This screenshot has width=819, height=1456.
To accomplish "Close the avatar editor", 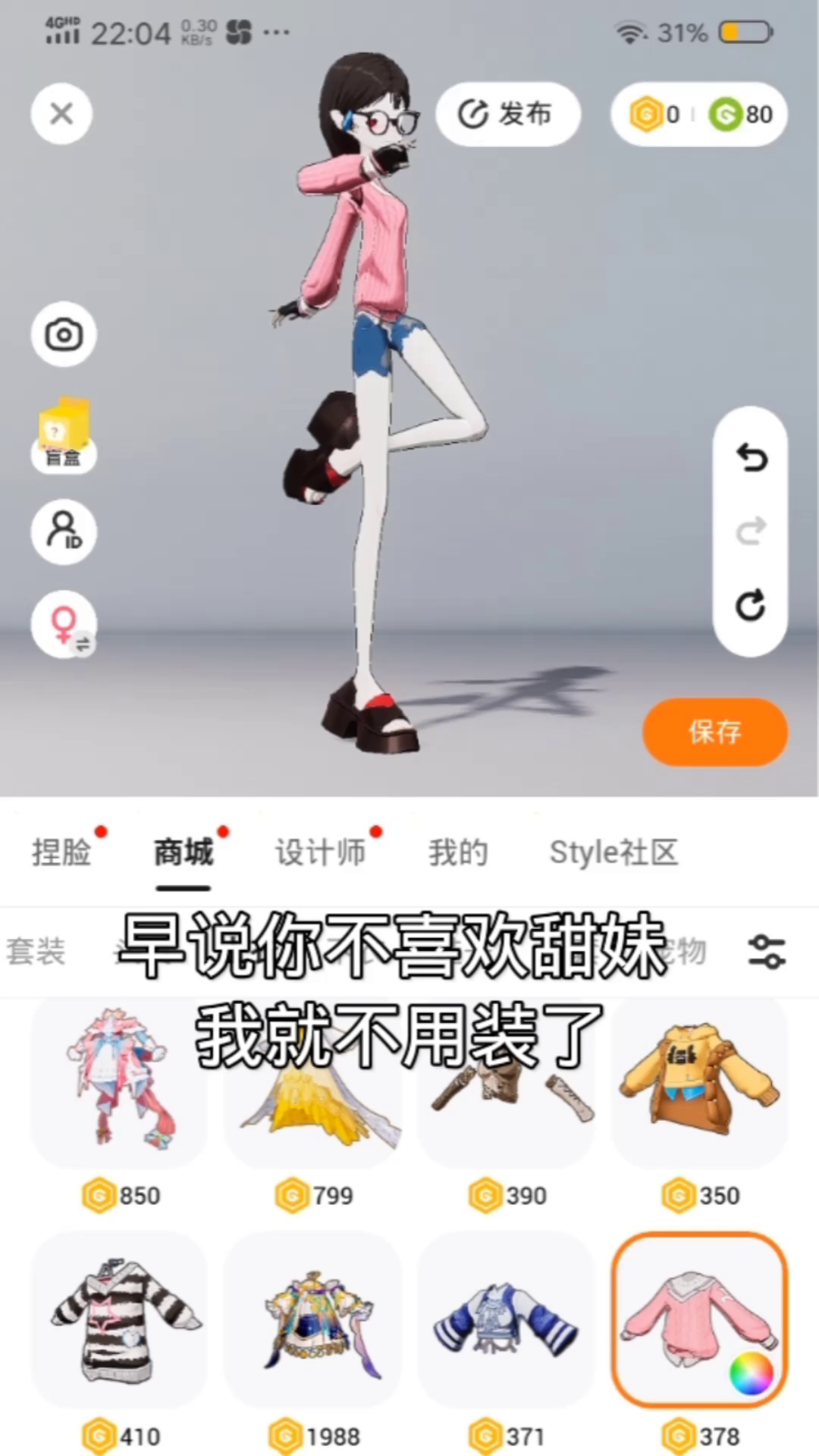I will coord(61,114).
